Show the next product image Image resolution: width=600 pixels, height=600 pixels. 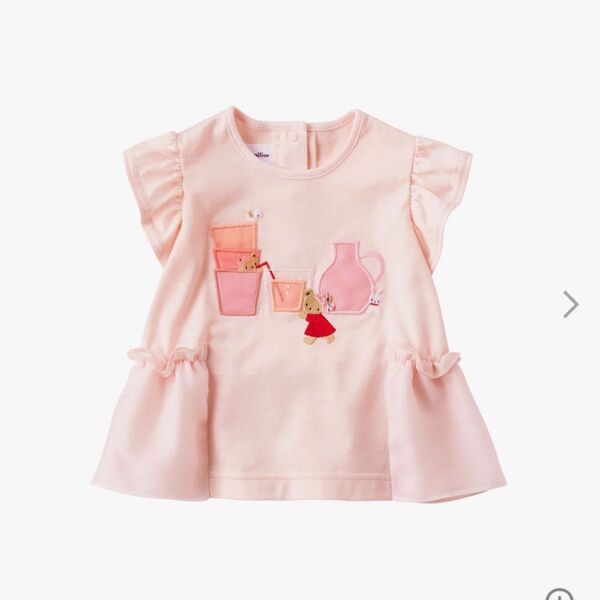pos(570,304)
